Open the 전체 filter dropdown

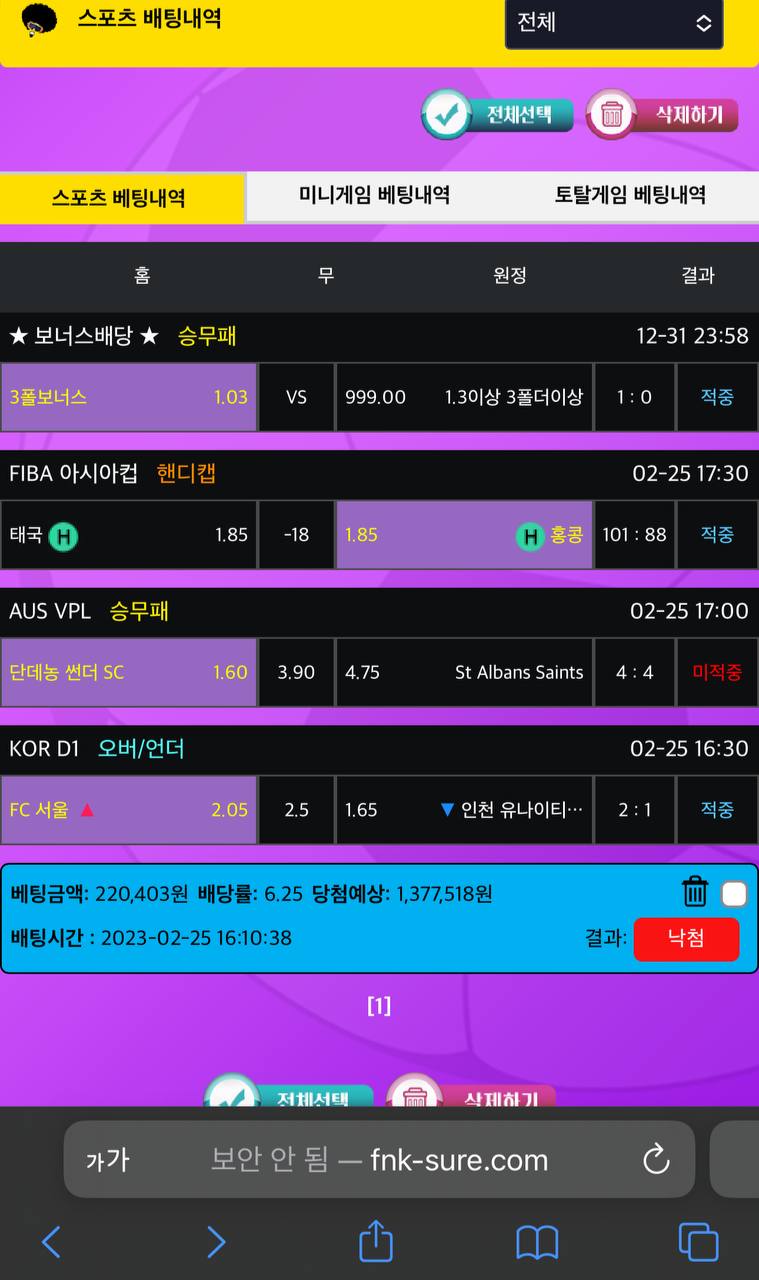(x=613, y=23)
